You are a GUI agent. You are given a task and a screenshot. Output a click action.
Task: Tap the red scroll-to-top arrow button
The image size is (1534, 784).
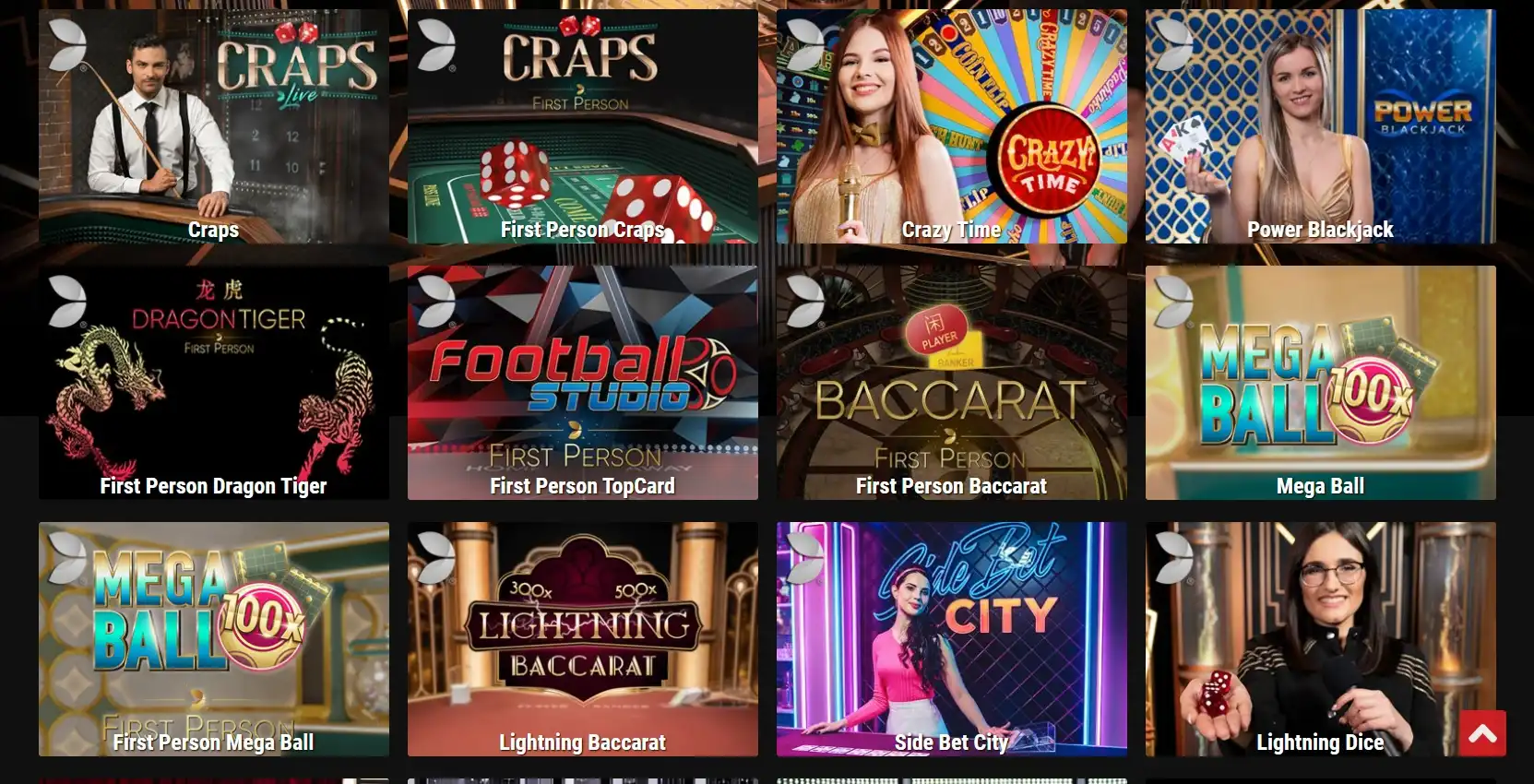click(x=1482, y=733)
